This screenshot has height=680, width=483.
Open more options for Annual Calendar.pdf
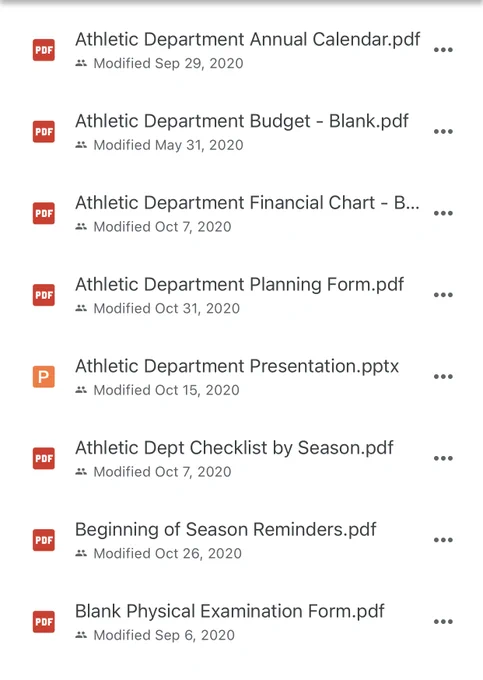coord(443,49)
